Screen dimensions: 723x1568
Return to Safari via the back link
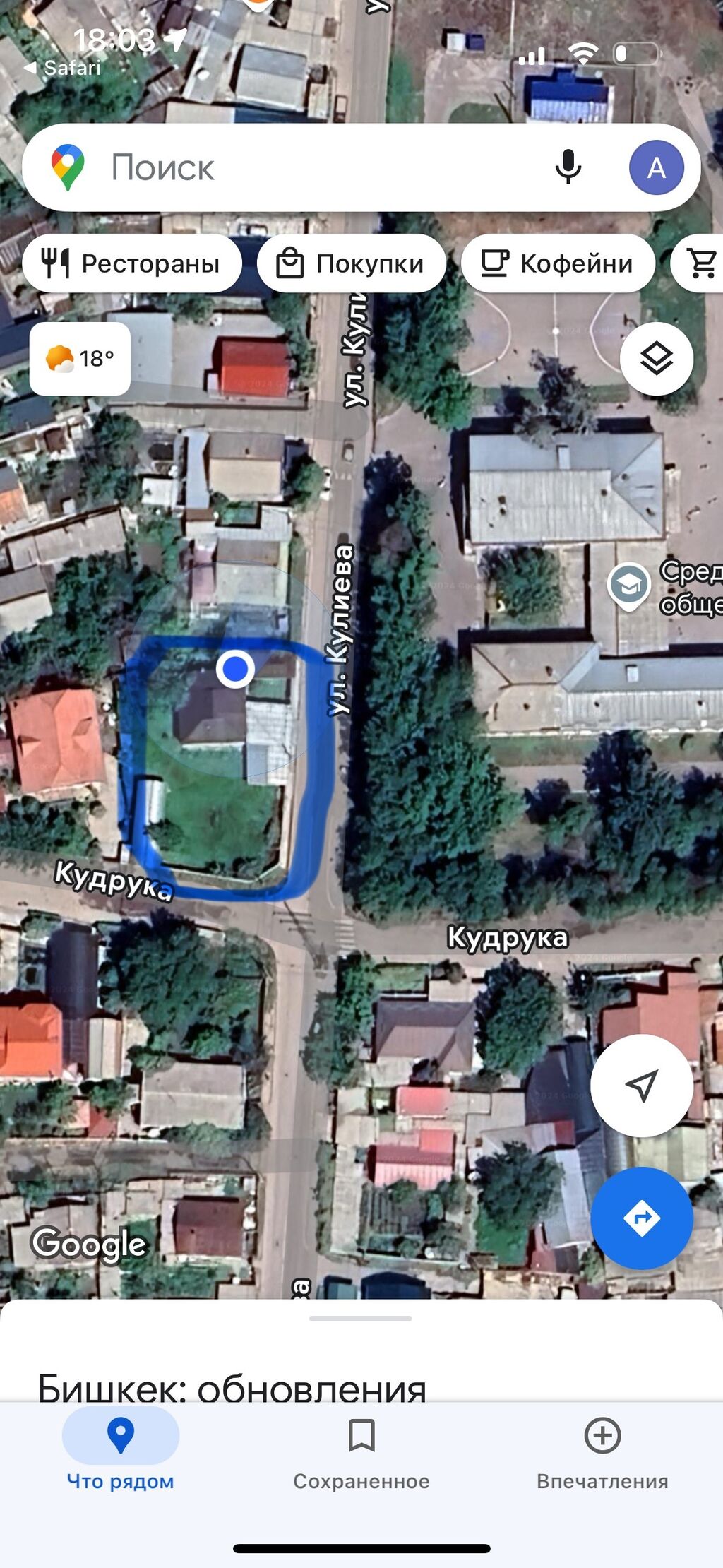pos(64,69)
